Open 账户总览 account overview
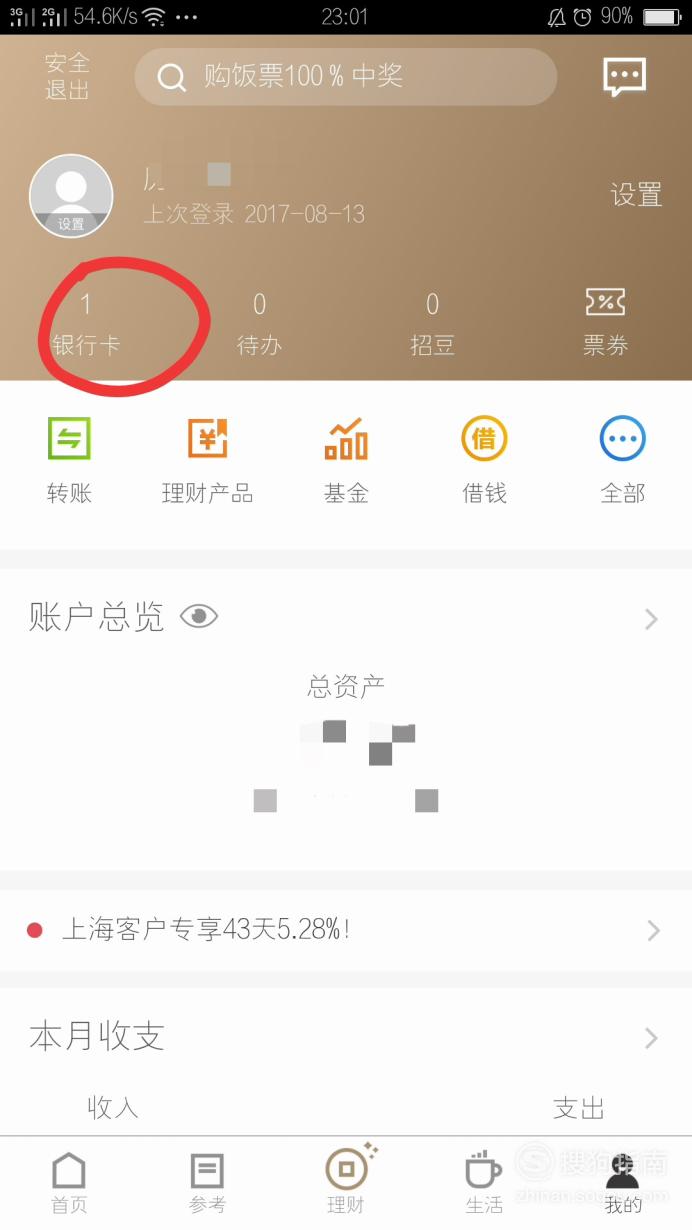692x1230 pixels. [346, 618]
